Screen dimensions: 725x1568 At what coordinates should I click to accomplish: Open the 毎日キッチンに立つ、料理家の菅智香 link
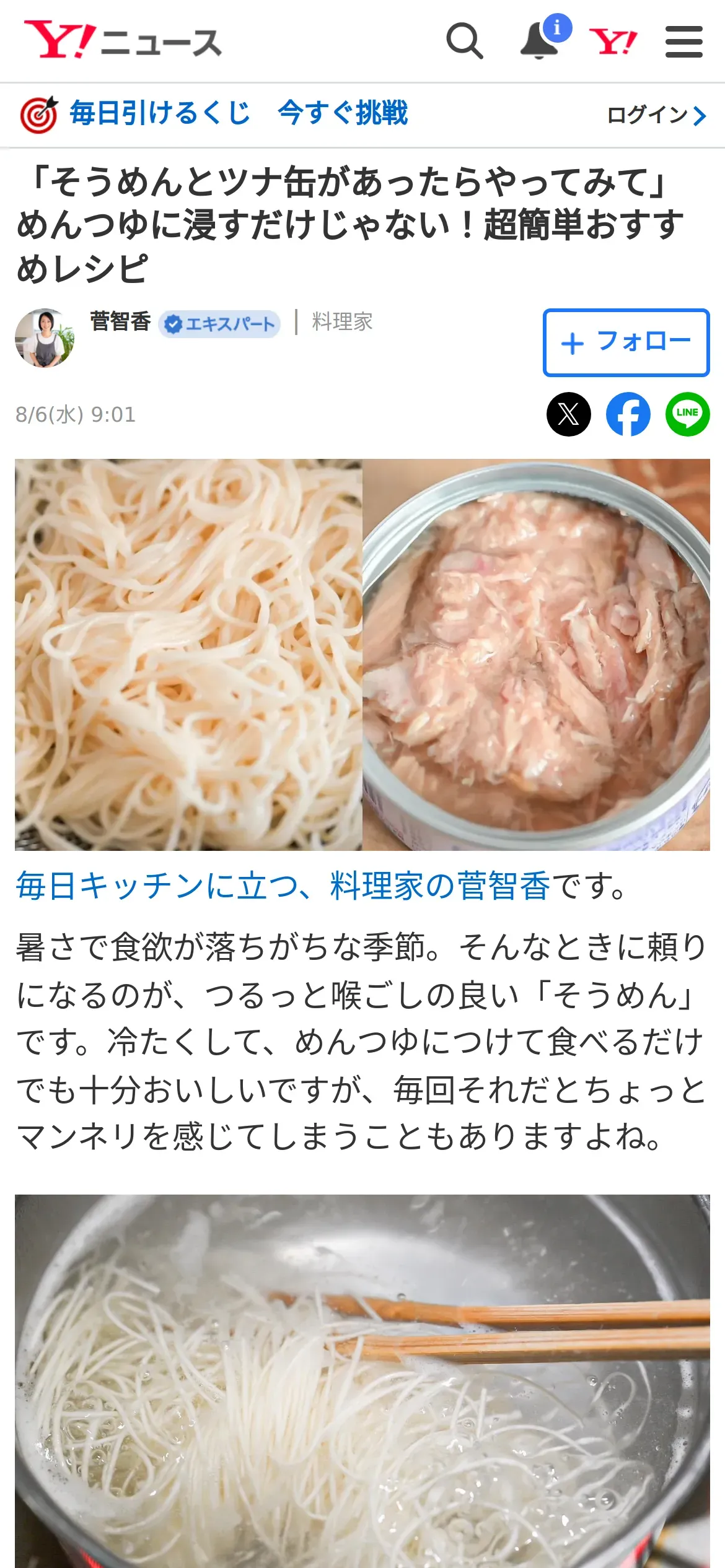click(283, 886)
